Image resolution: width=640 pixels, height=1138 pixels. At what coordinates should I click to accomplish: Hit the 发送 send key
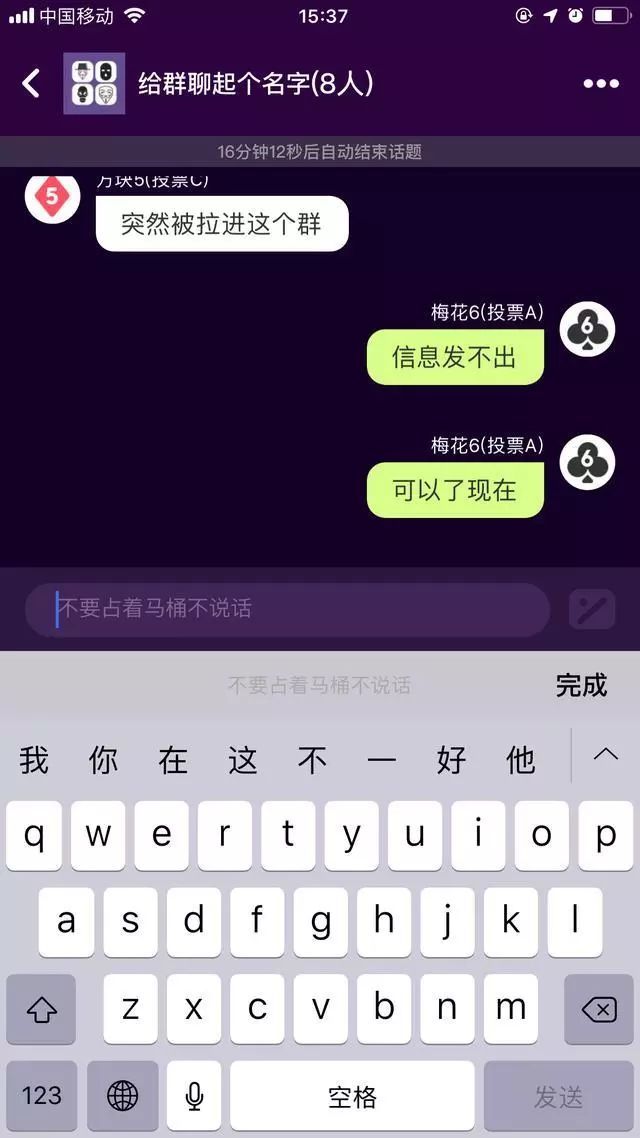[x=558, y=1096]
